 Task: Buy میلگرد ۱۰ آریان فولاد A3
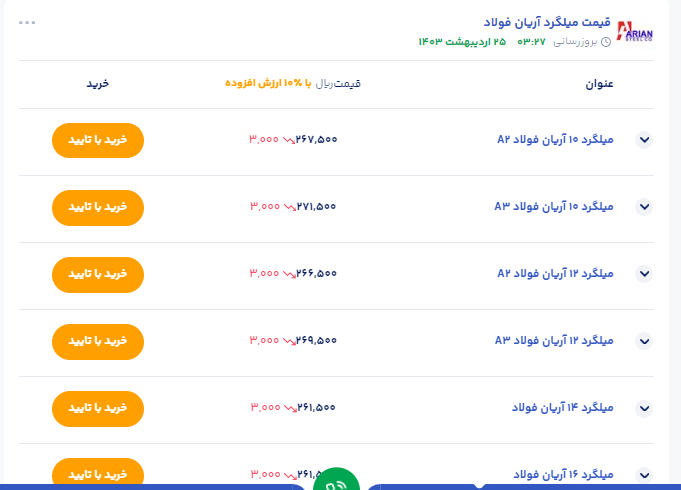tap(98, 207)
